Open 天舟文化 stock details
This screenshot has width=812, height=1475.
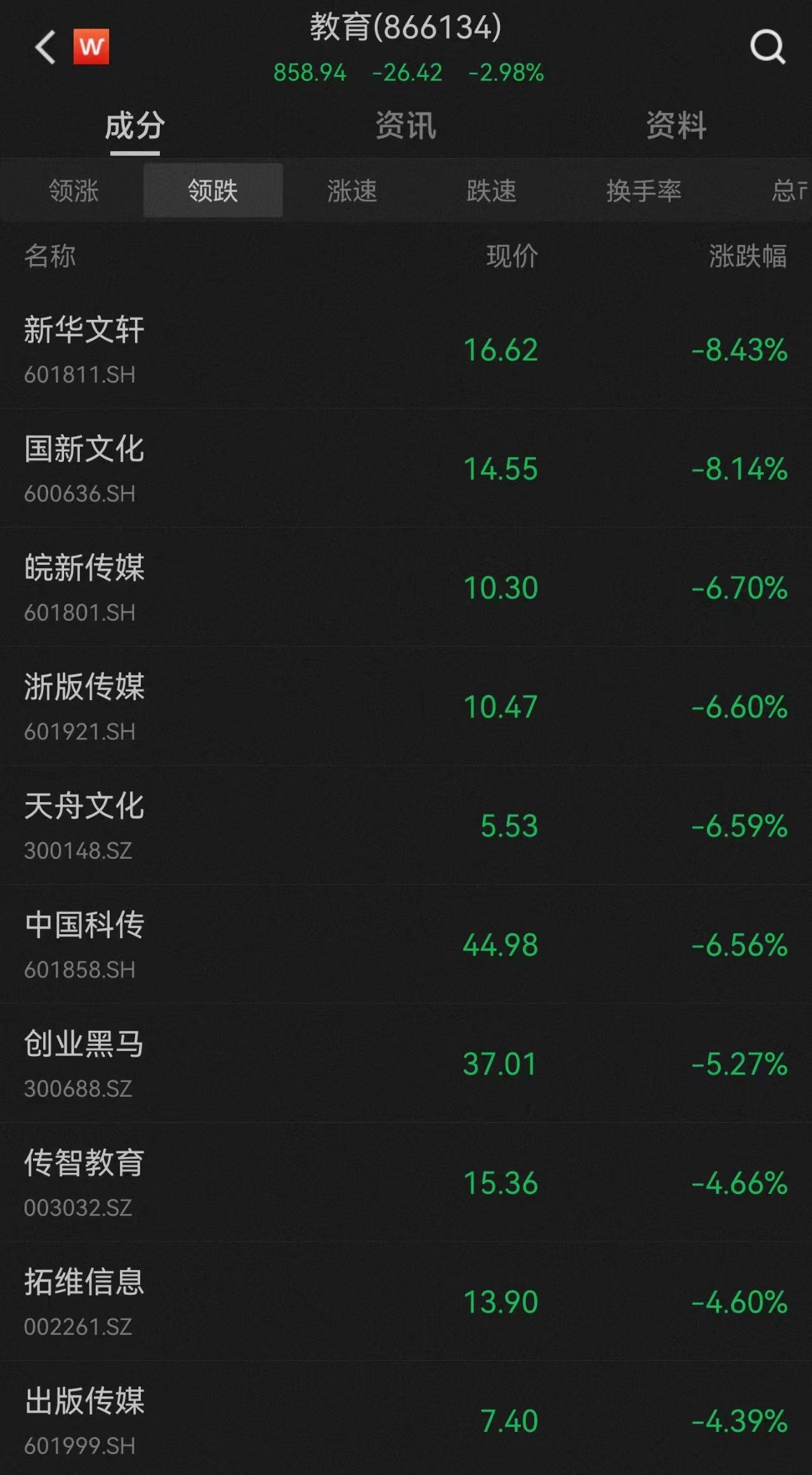pos(84,824)
